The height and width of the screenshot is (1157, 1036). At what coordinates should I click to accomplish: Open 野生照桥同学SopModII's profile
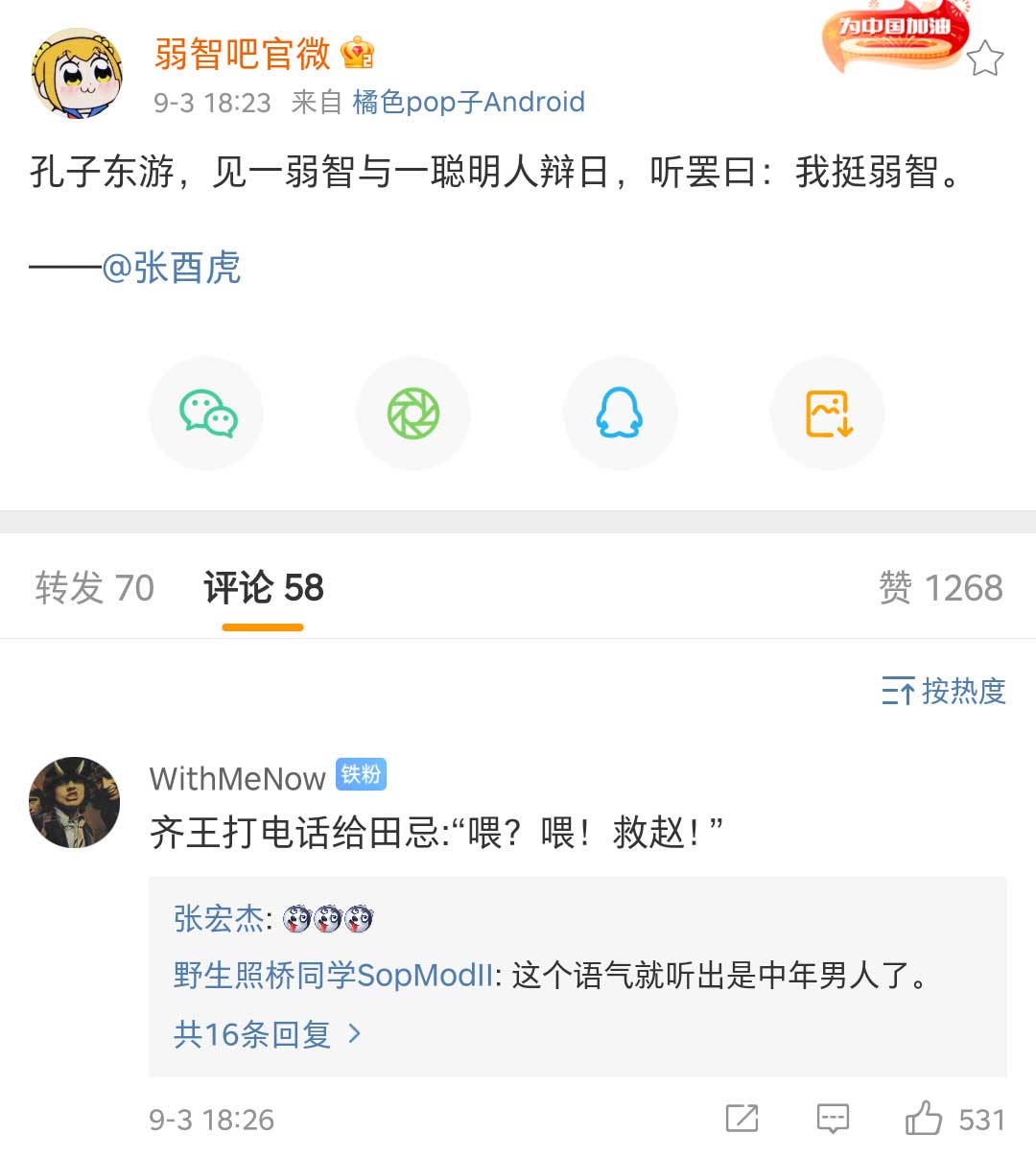(x=333, y=976)
